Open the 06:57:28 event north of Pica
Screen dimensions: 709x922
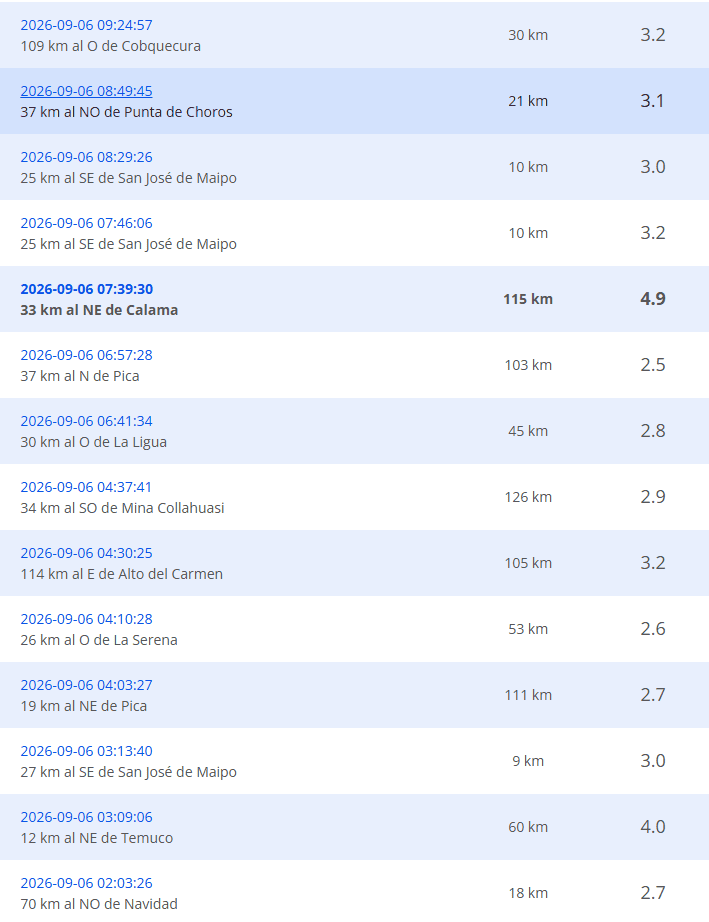[86, 355]
